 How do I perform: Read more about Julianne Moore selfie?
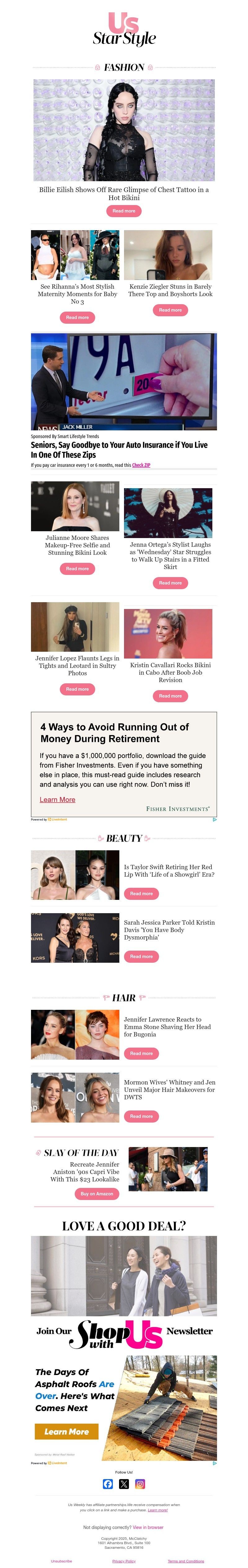[x=77, y=568]
